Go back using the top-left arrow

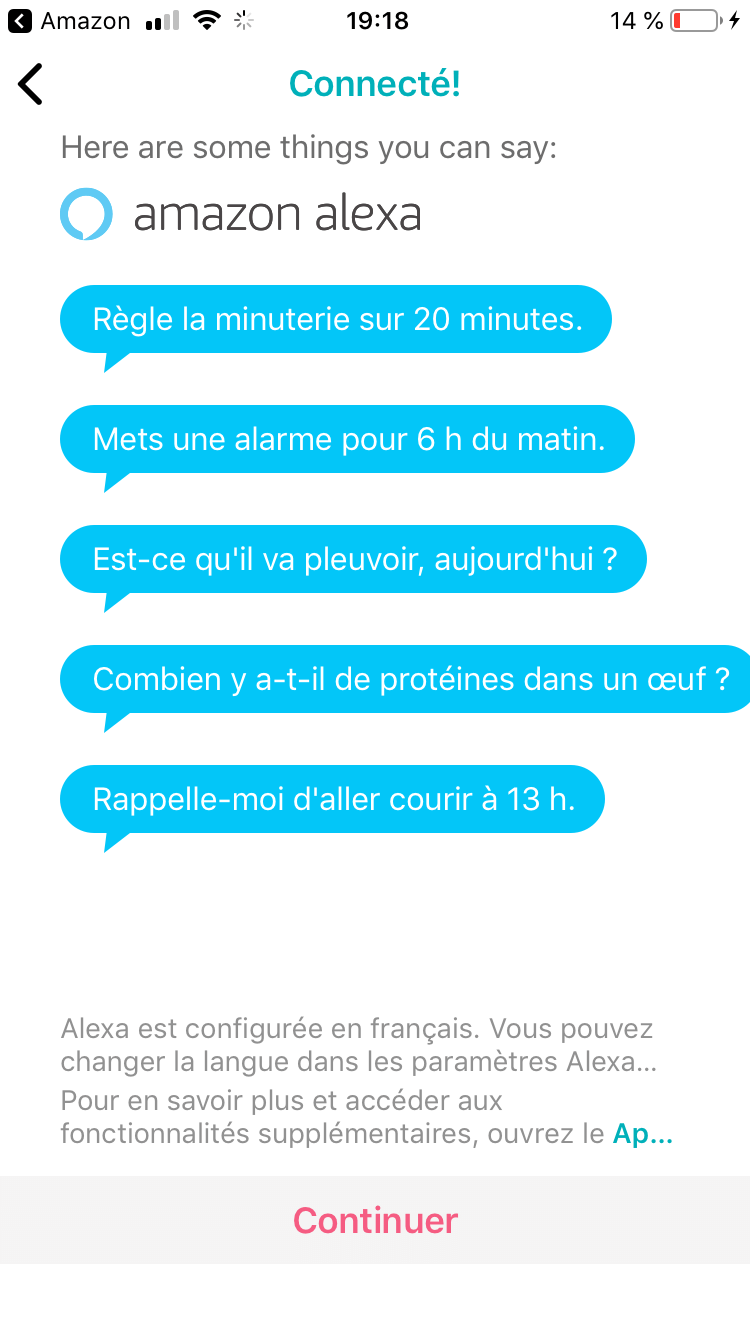click(x=31, y=84)
